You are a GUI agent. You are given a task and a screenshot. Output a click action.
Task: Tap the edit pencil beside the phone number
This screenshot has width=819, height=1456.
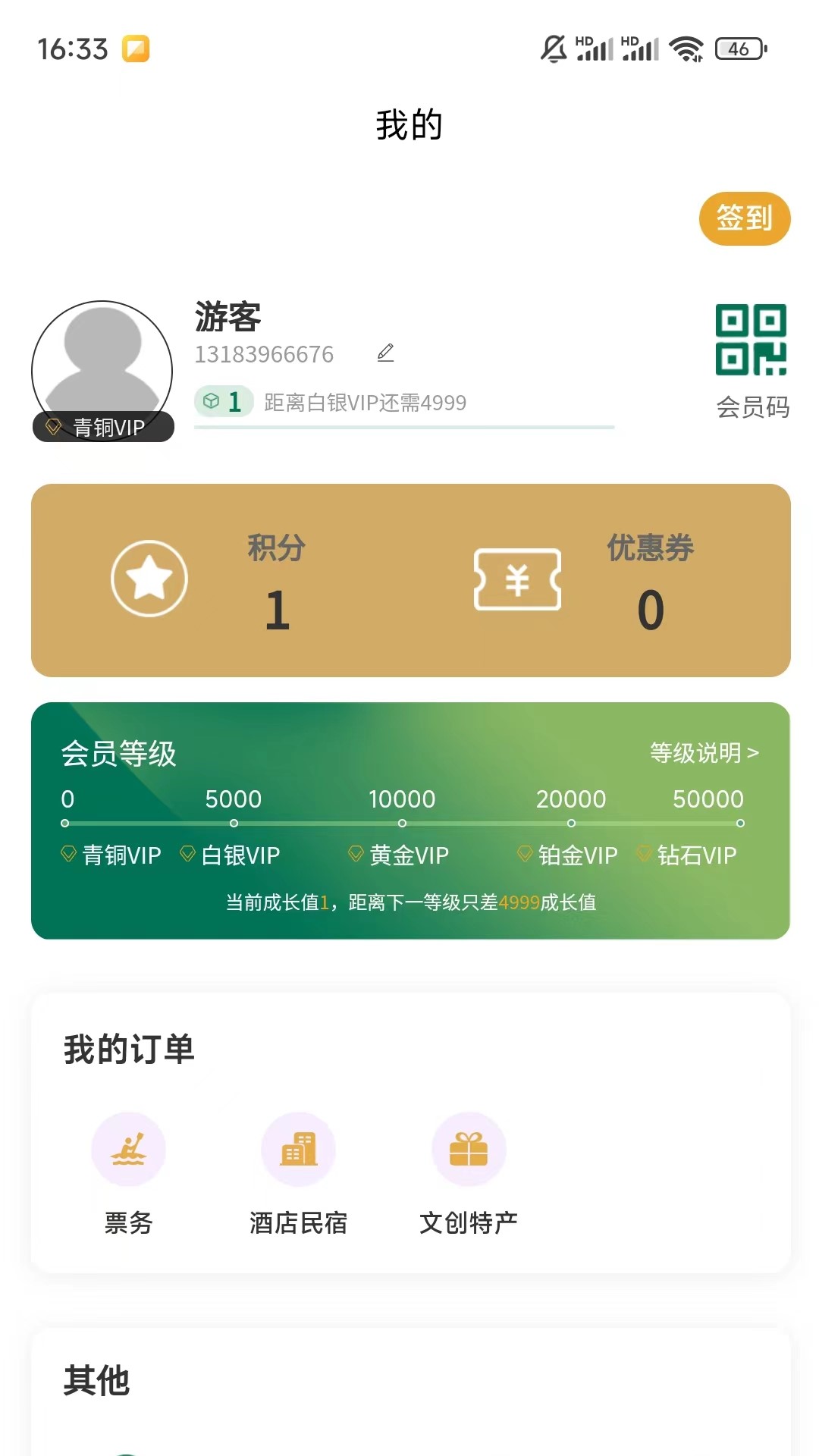386,352
